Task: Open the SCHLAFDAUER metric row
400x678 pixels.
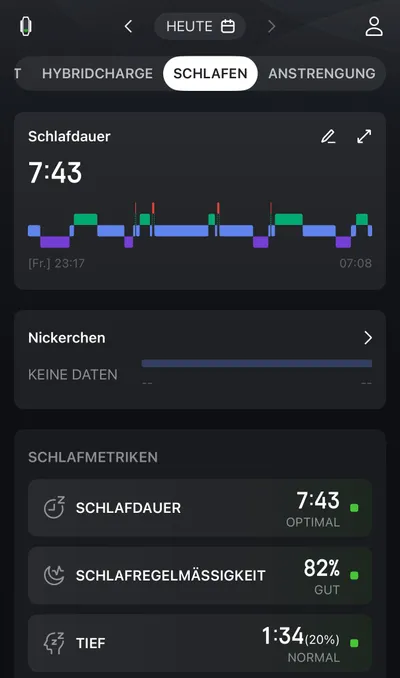Action: pyautogui.click(x=200, y=508)
